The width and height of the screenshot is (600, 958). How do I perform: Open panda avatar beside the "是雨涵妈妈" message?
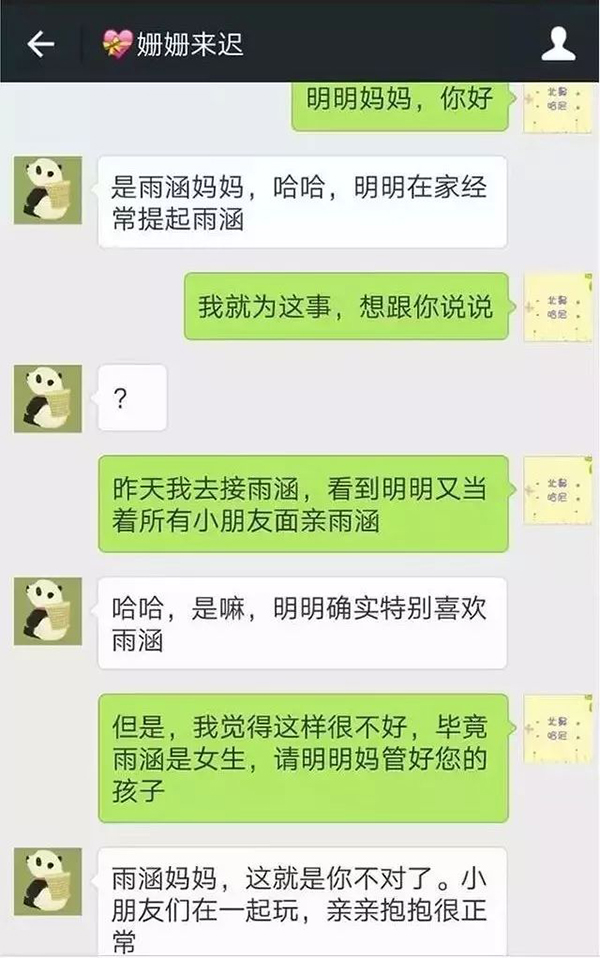tap(48, 190)
